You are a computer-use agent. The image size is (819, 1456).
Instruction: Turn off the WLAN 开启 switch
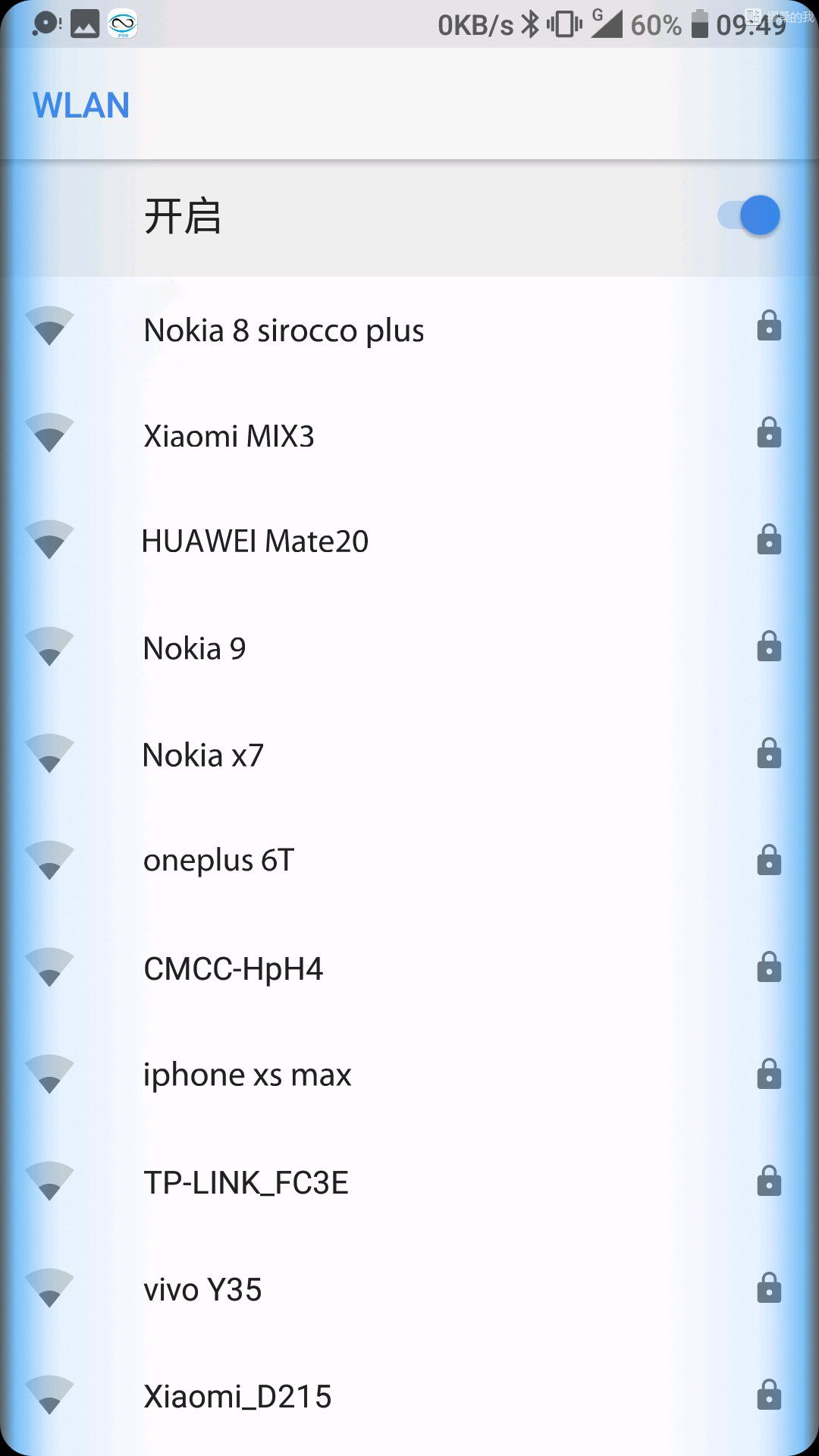click(x=748, y=216)
